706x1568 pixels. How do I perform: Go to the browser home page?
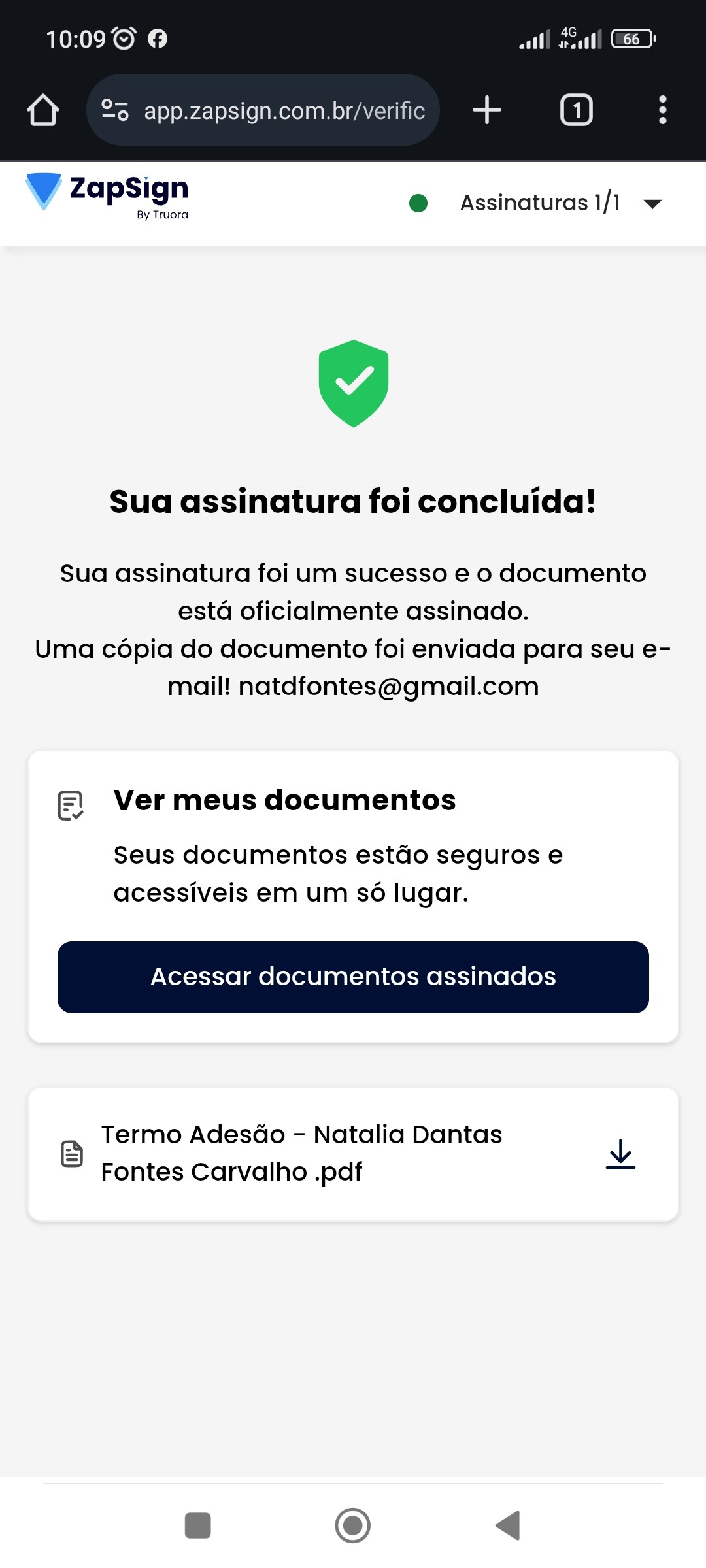[43, 110]
